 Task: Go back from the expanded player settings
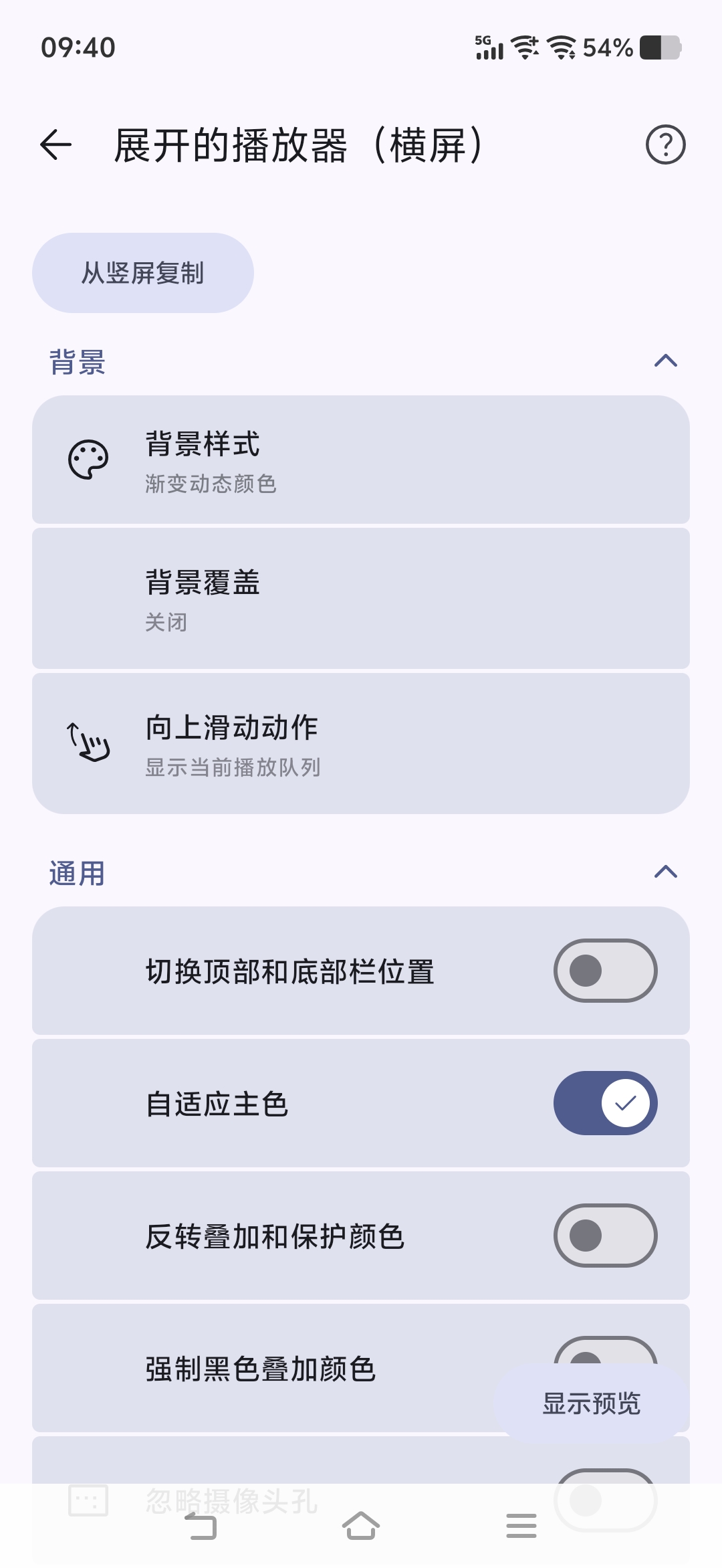(x=56, y=144)
